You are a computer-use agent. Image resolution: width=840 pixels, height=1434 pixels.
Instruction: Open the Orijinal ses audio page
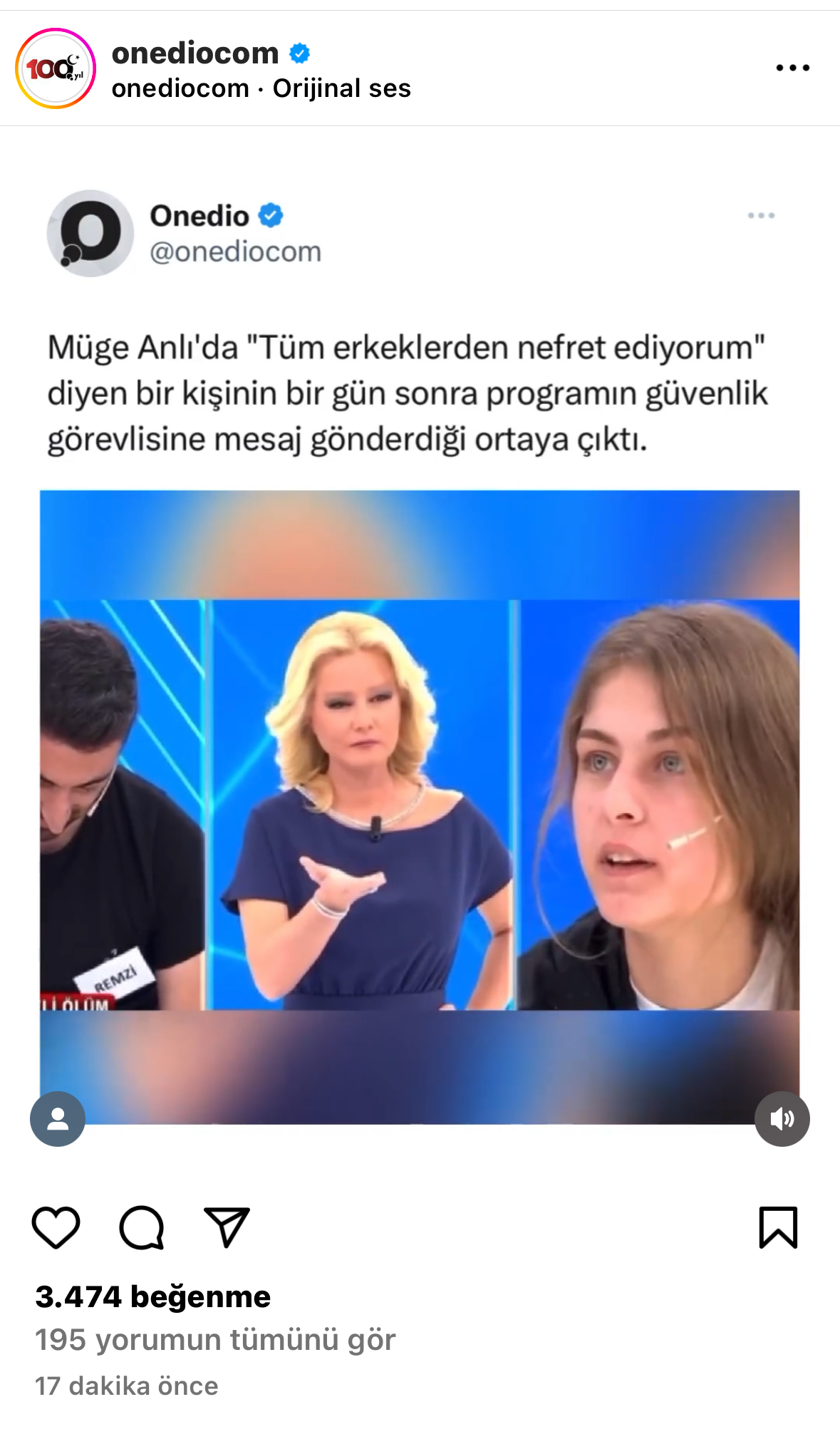point(341,88)
